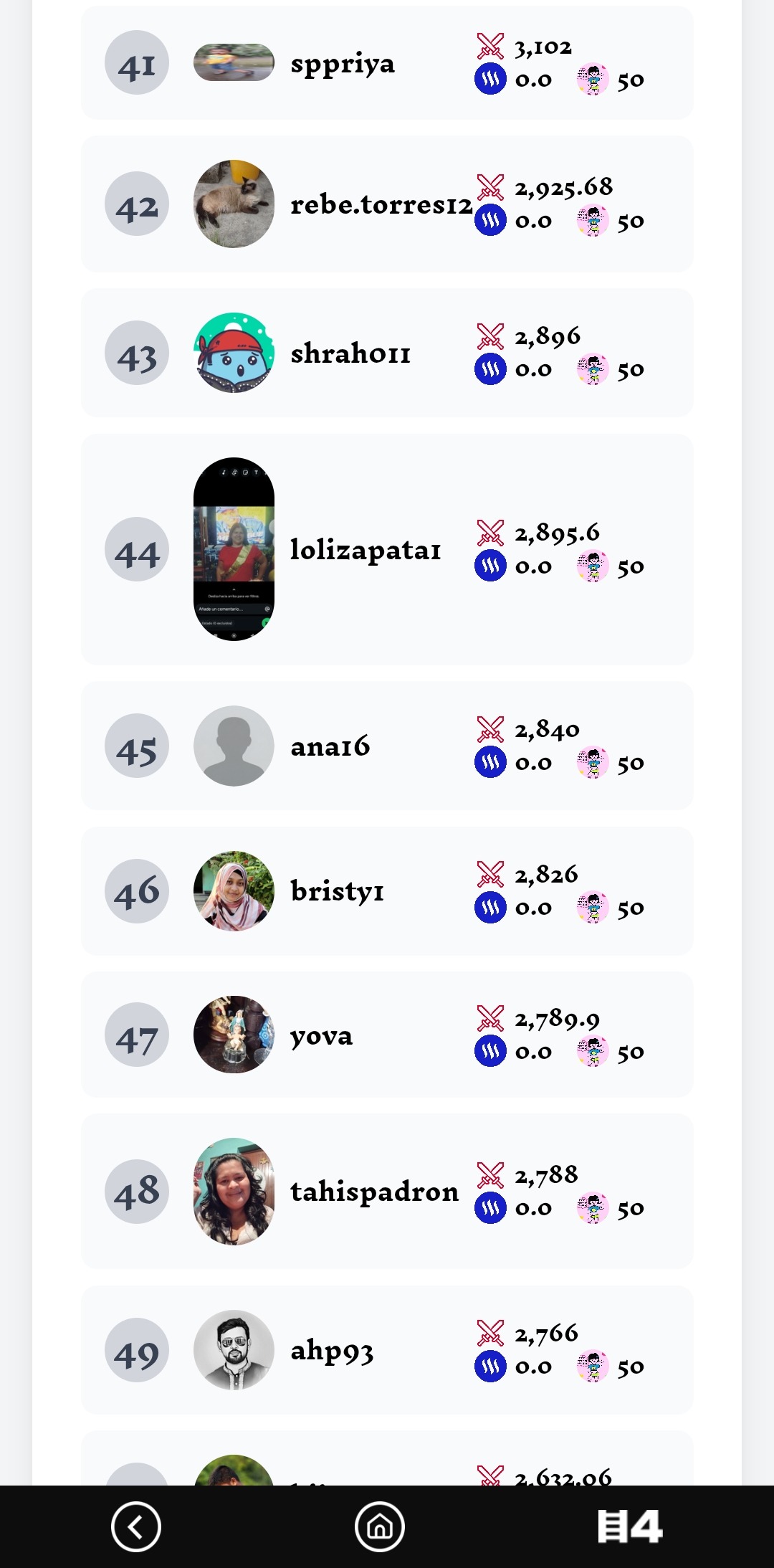
Task: View shraho11's profile row
Action: click(x=387, y=353)
